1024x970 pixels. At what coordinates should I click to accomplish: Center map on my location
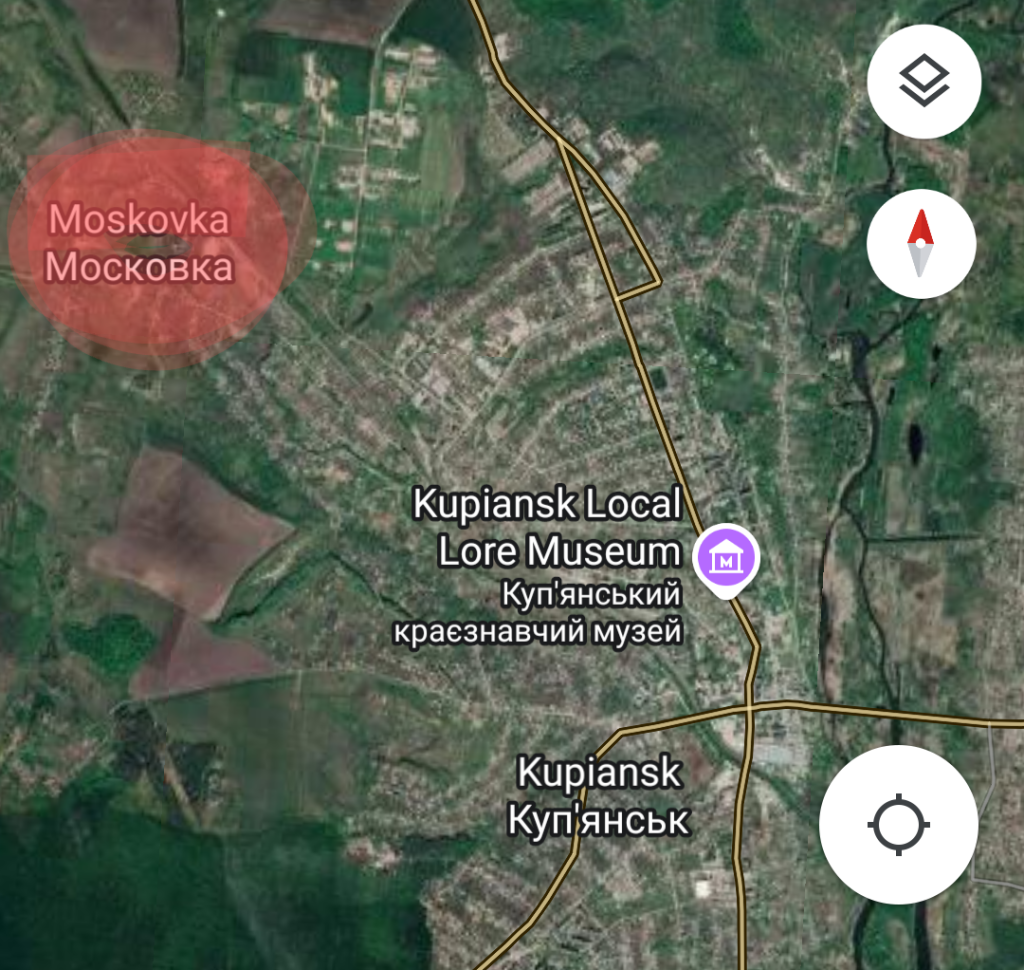pyautogui.click(x=898, y=825)
